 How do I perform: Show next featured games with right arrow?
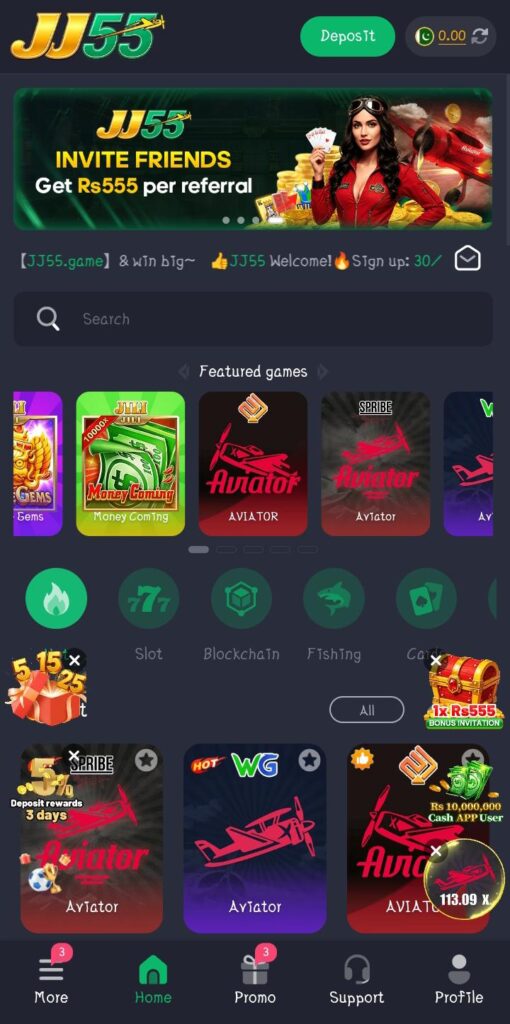click(323, 372)
